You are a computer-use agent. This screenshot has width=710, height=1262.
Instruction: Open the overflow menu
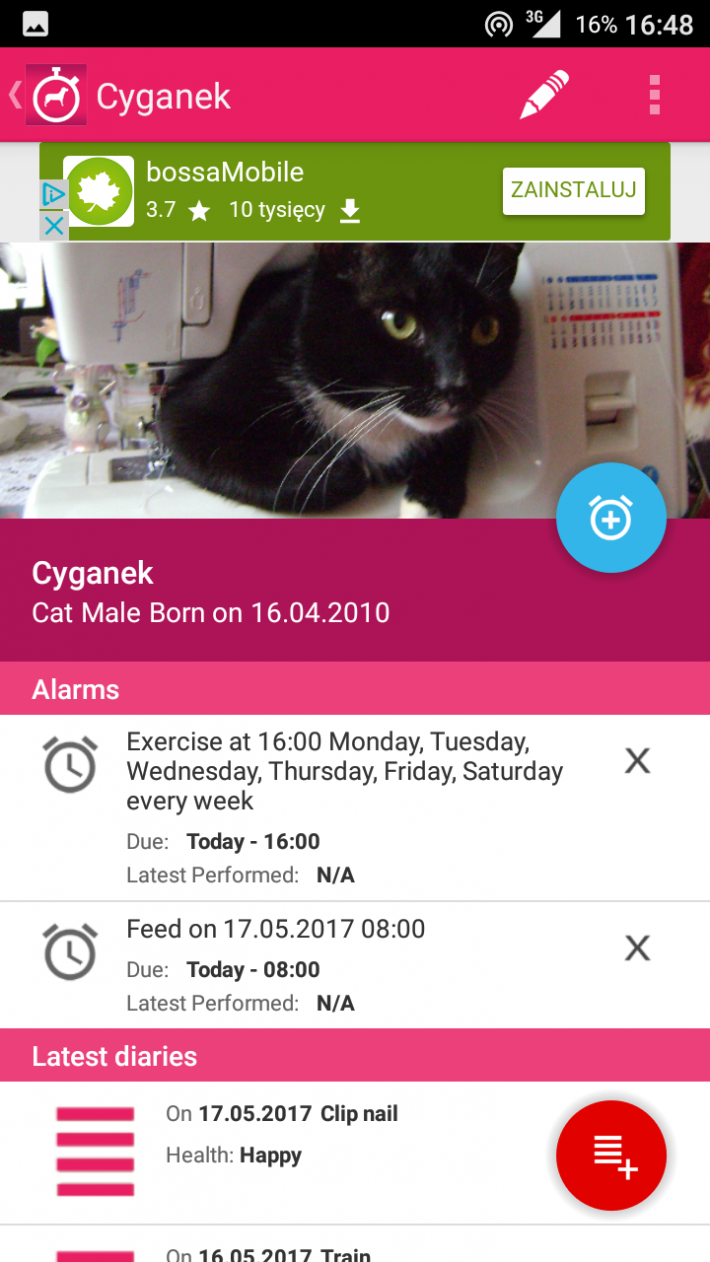pos(654,95)
